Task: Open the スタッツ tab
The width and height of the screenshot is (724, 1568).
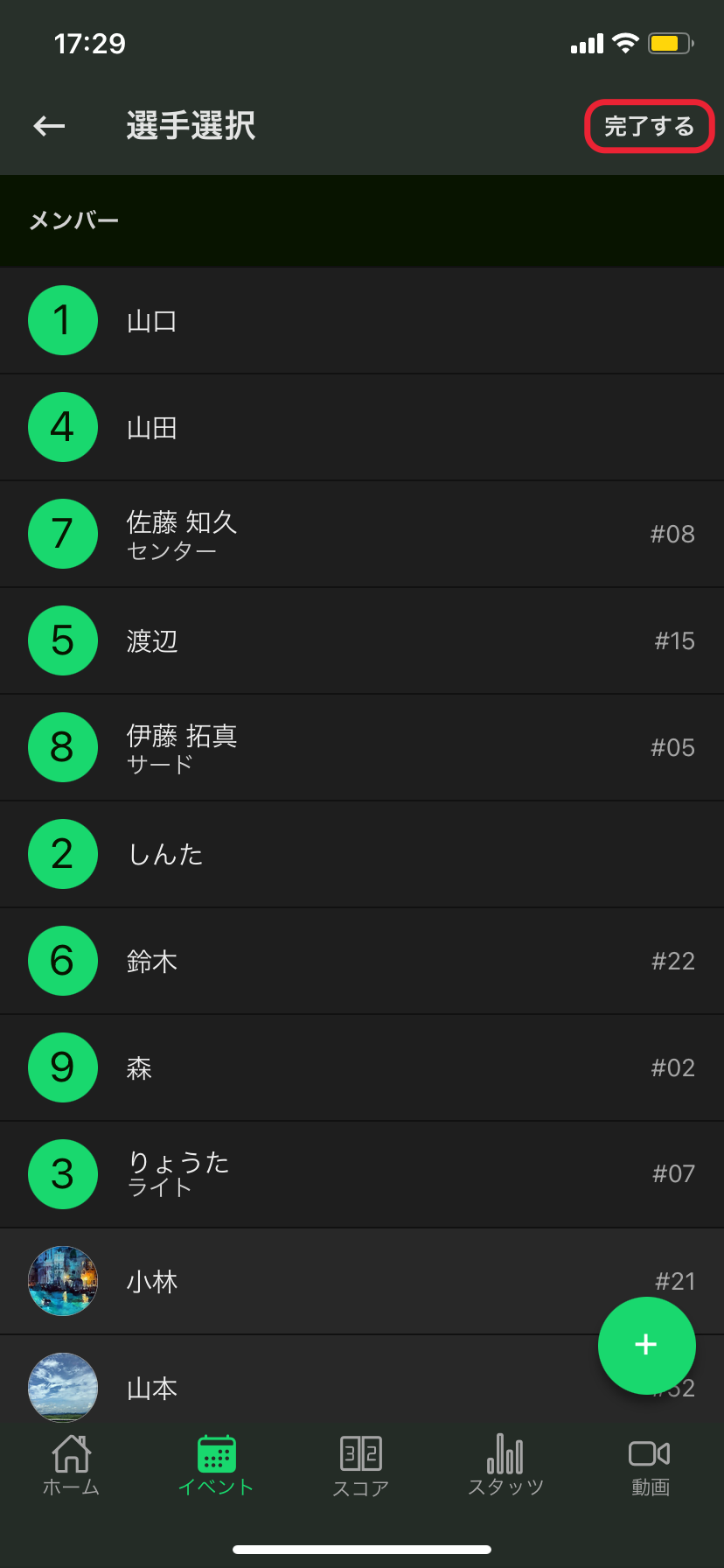Action: coord(505,1465)
